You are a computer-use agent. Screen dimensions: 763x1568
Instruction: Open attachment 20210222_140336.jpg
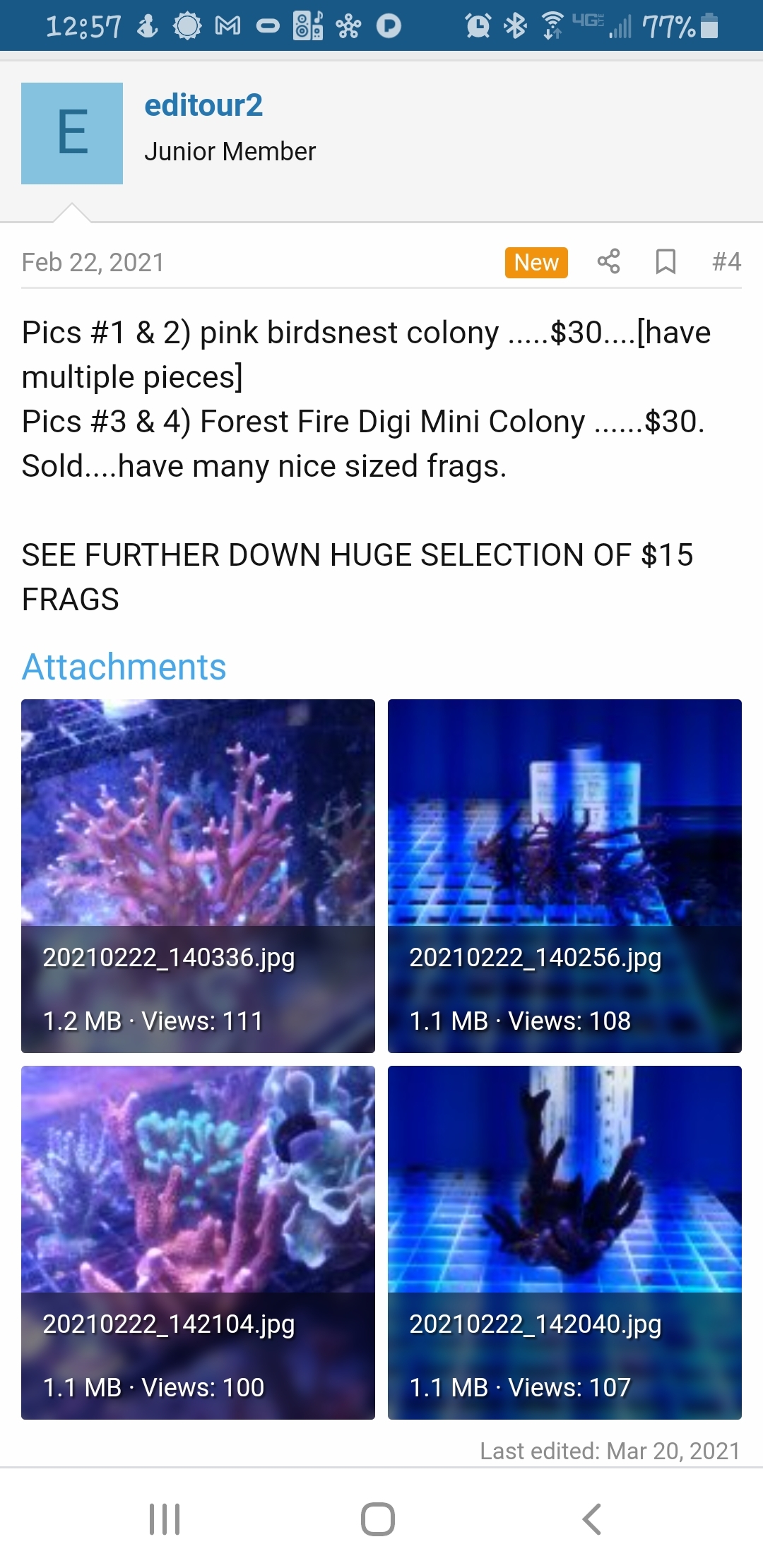point(198,876)
